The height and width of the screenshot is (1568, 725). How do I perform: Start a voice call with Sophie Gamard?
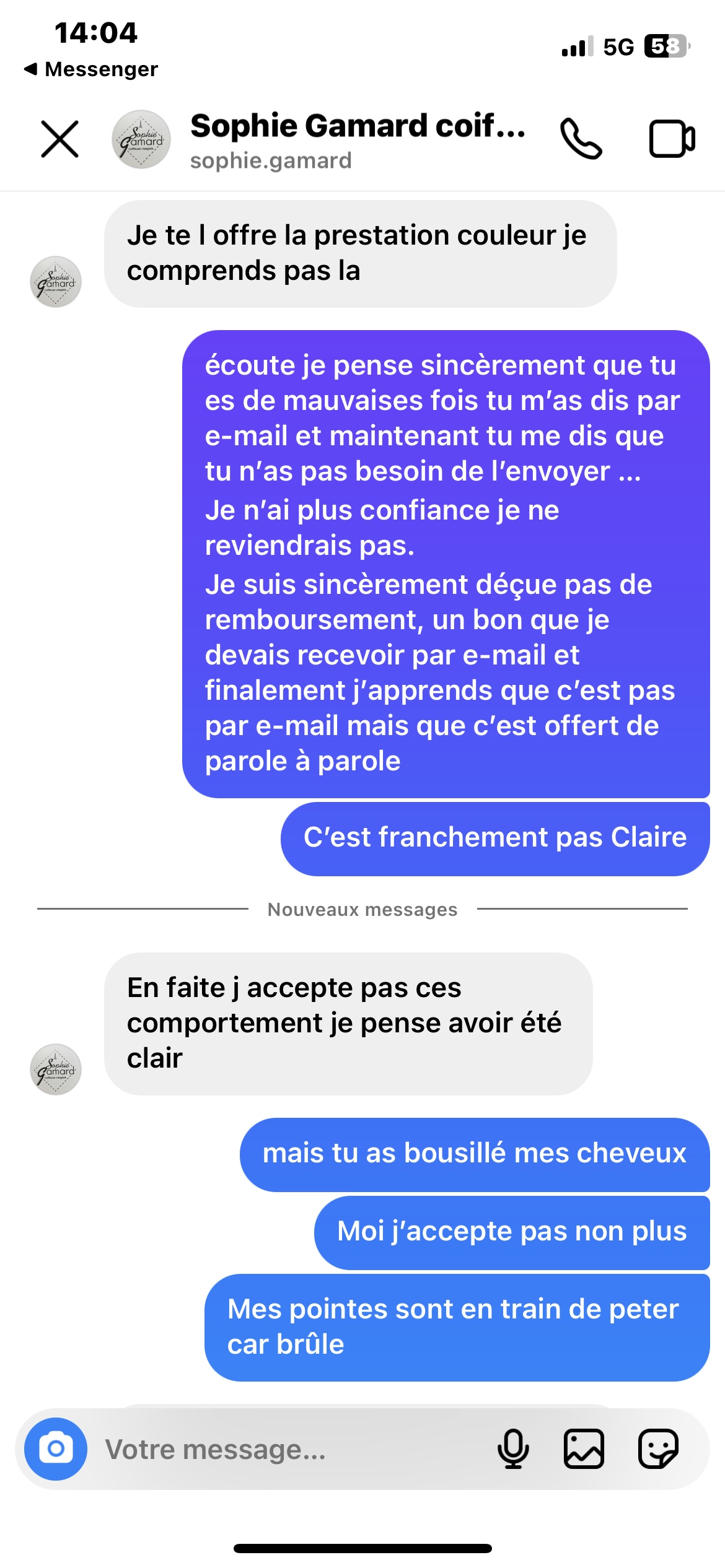(x=581, y=139)
